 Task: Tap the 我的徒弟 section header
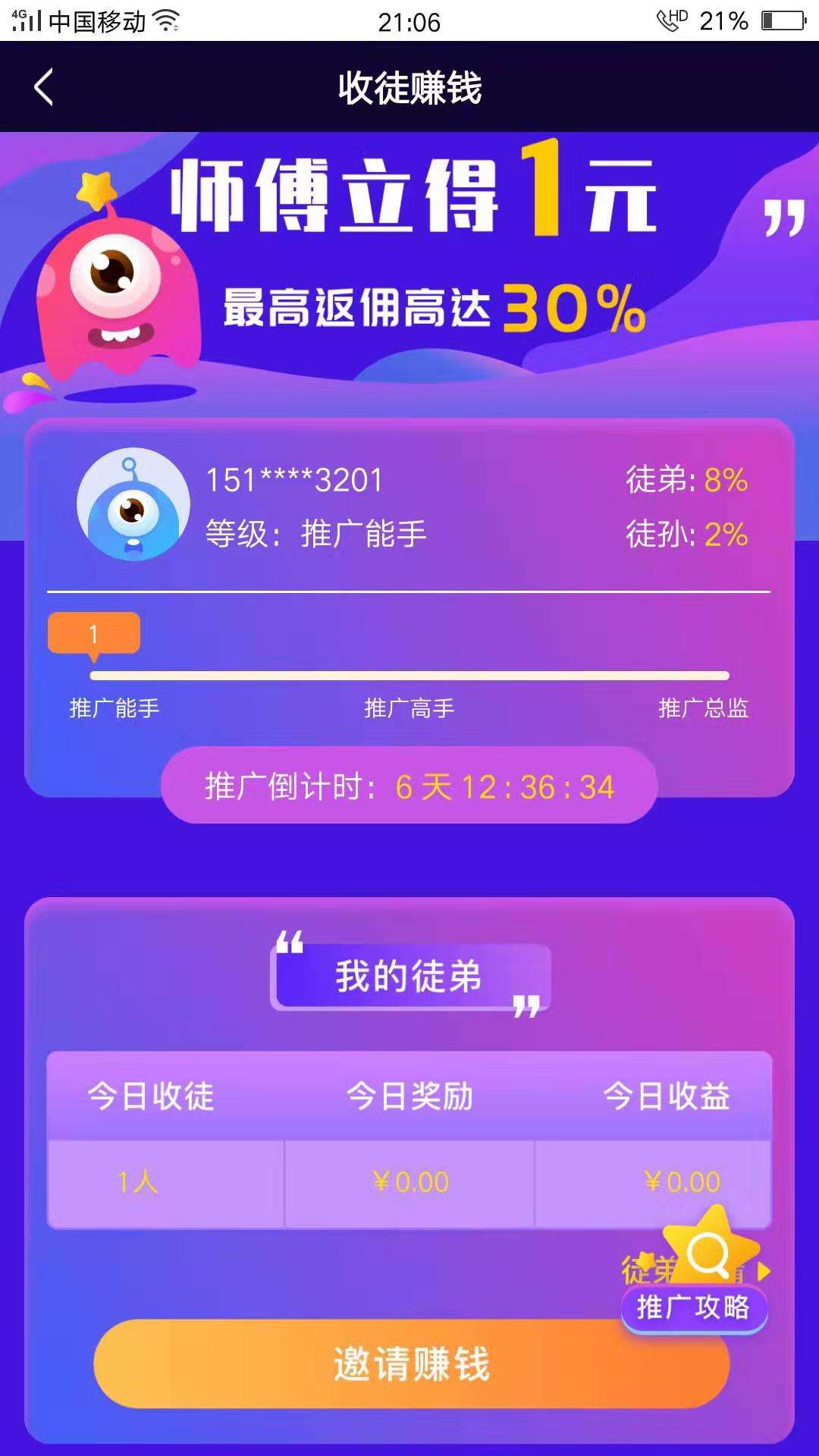pyautogui.click(x=409, y=976)
